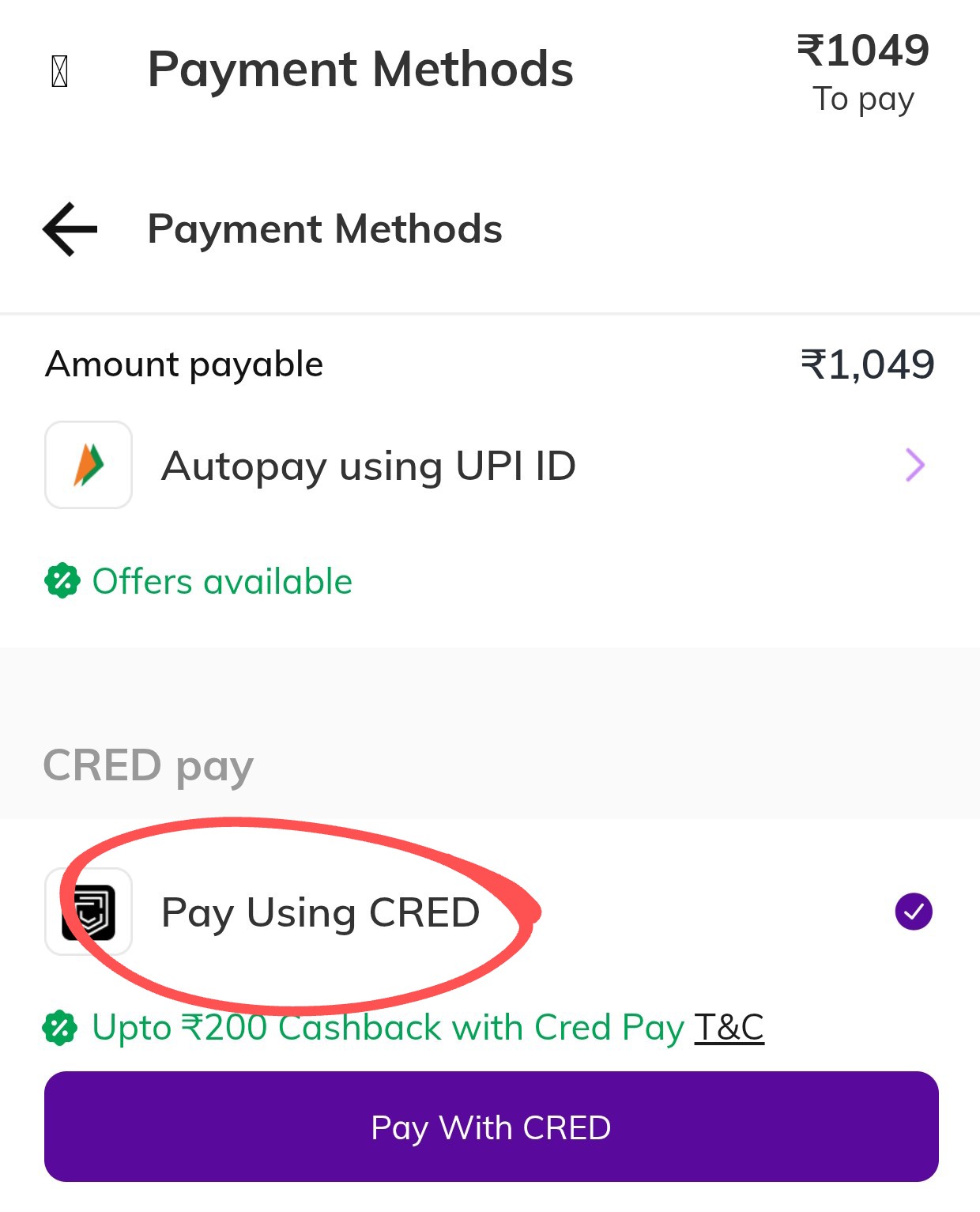Go back using the arrow
The height and width of the screenshot is (1212, 980).
(70, 229)
